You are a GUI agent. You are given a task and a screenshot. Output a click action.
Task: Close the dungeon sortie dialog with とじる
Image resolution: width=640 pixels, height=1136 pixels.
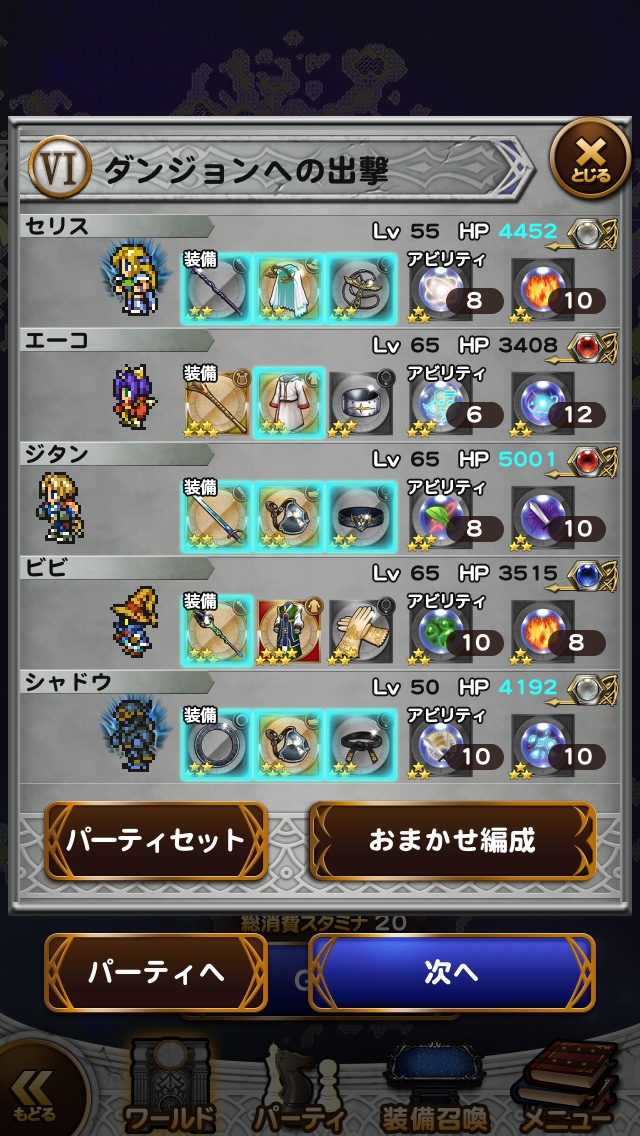(x=590, y=157)
